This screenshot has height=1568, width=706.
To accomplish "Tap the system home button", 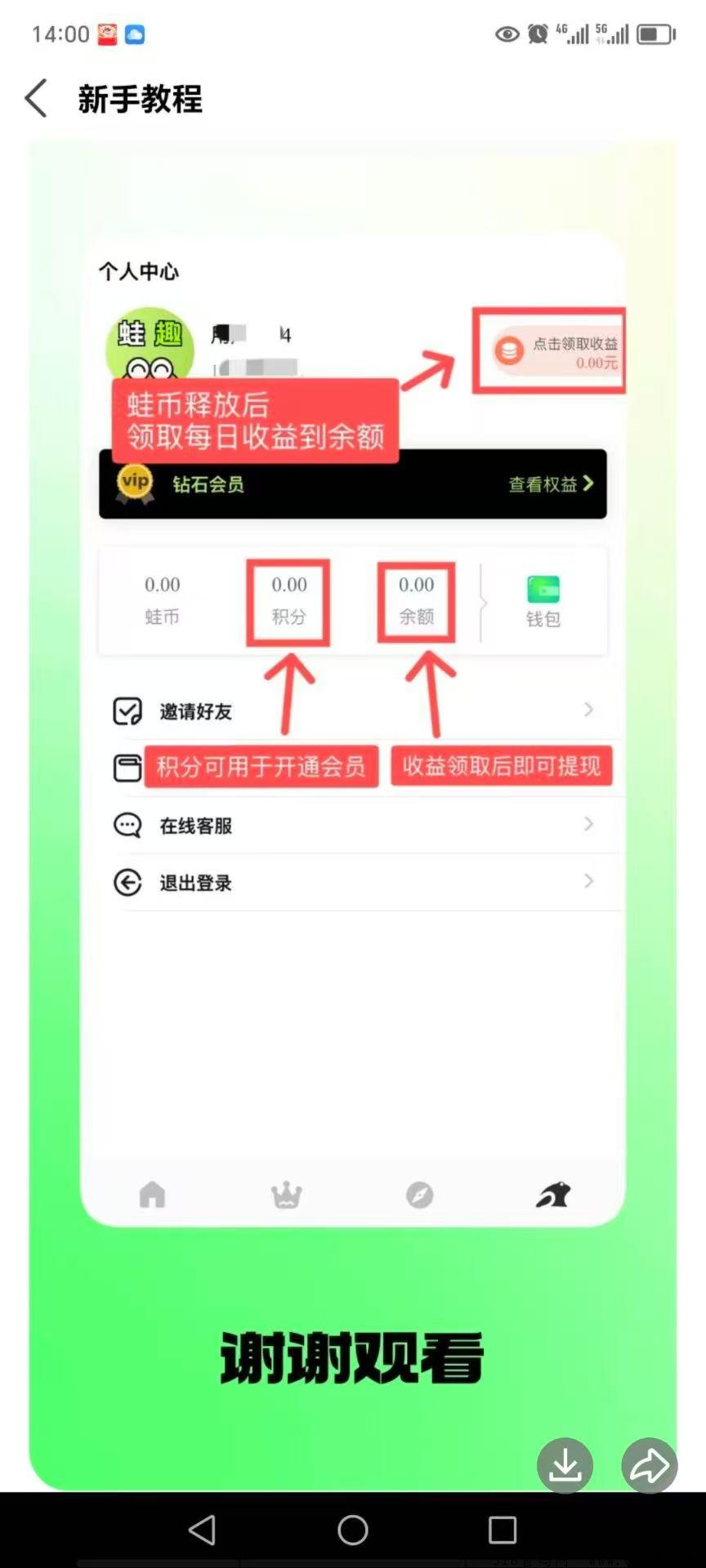I will pyautogui.click(x=353, y=1530).
